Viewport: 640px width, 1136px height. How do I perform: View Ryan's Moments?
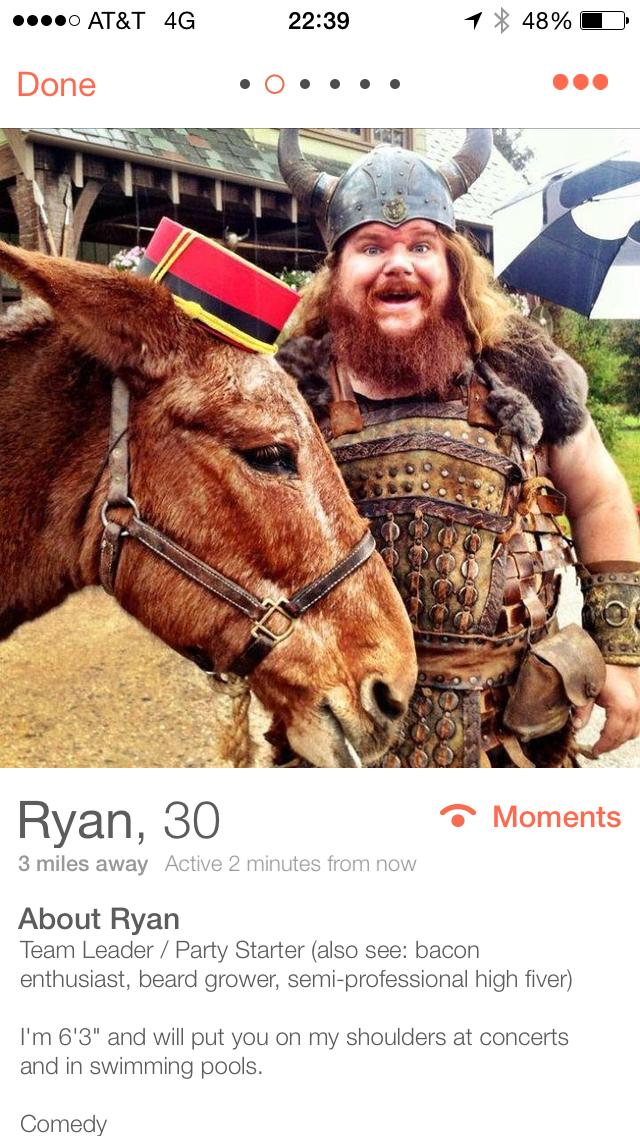click(531, 817)
